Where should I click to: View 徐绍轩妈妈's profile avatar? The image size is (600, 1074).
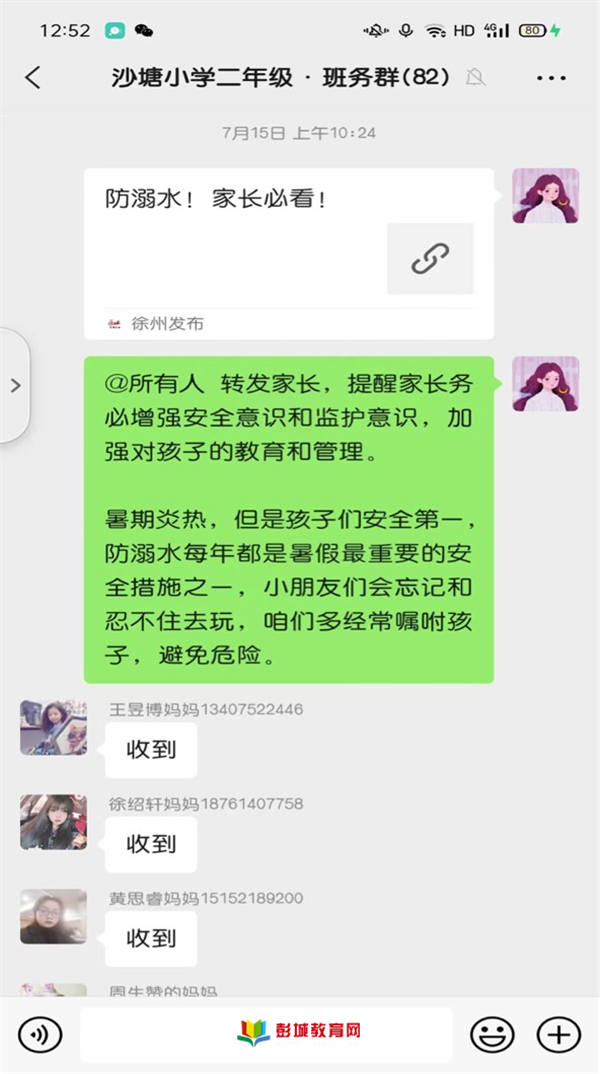pos(53,822)
